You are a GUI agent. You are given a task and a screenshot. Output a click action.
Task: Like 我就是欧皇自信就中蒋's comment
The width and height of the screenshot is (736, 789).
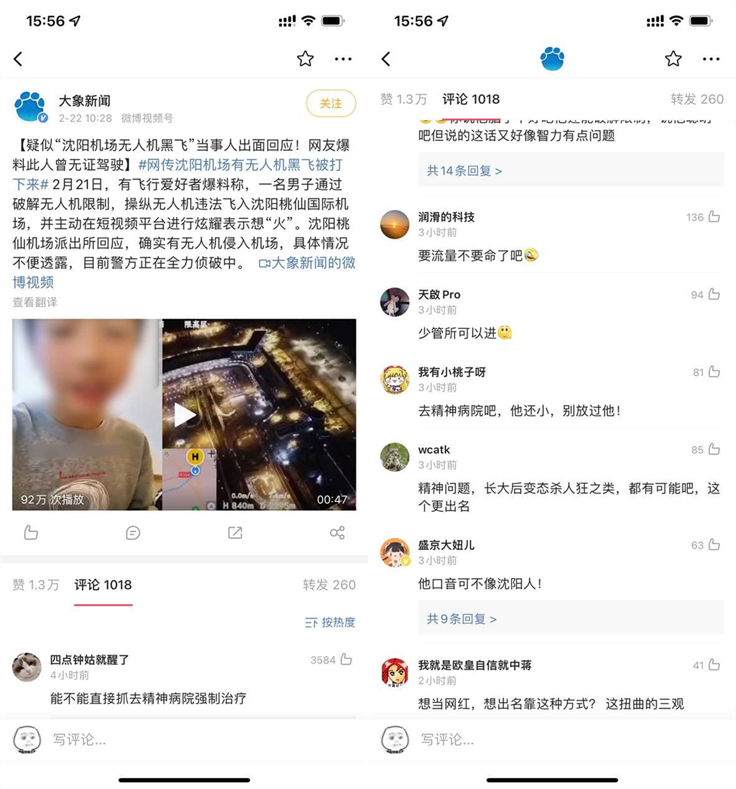(714, 665)
